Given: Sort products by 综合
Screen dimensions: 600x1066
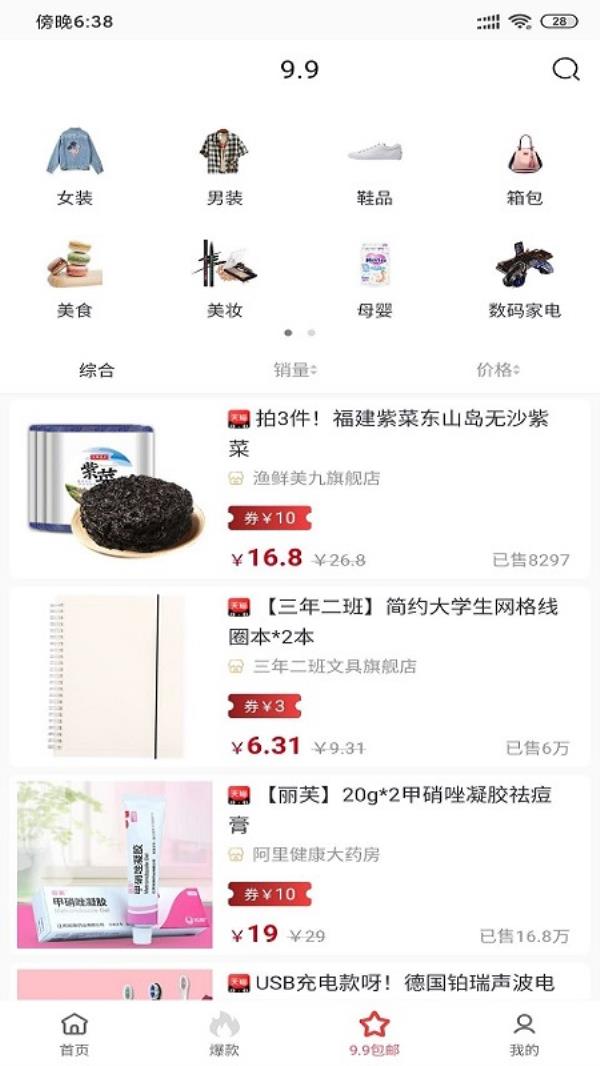Looking at the screenshot, I should [97, 370].
